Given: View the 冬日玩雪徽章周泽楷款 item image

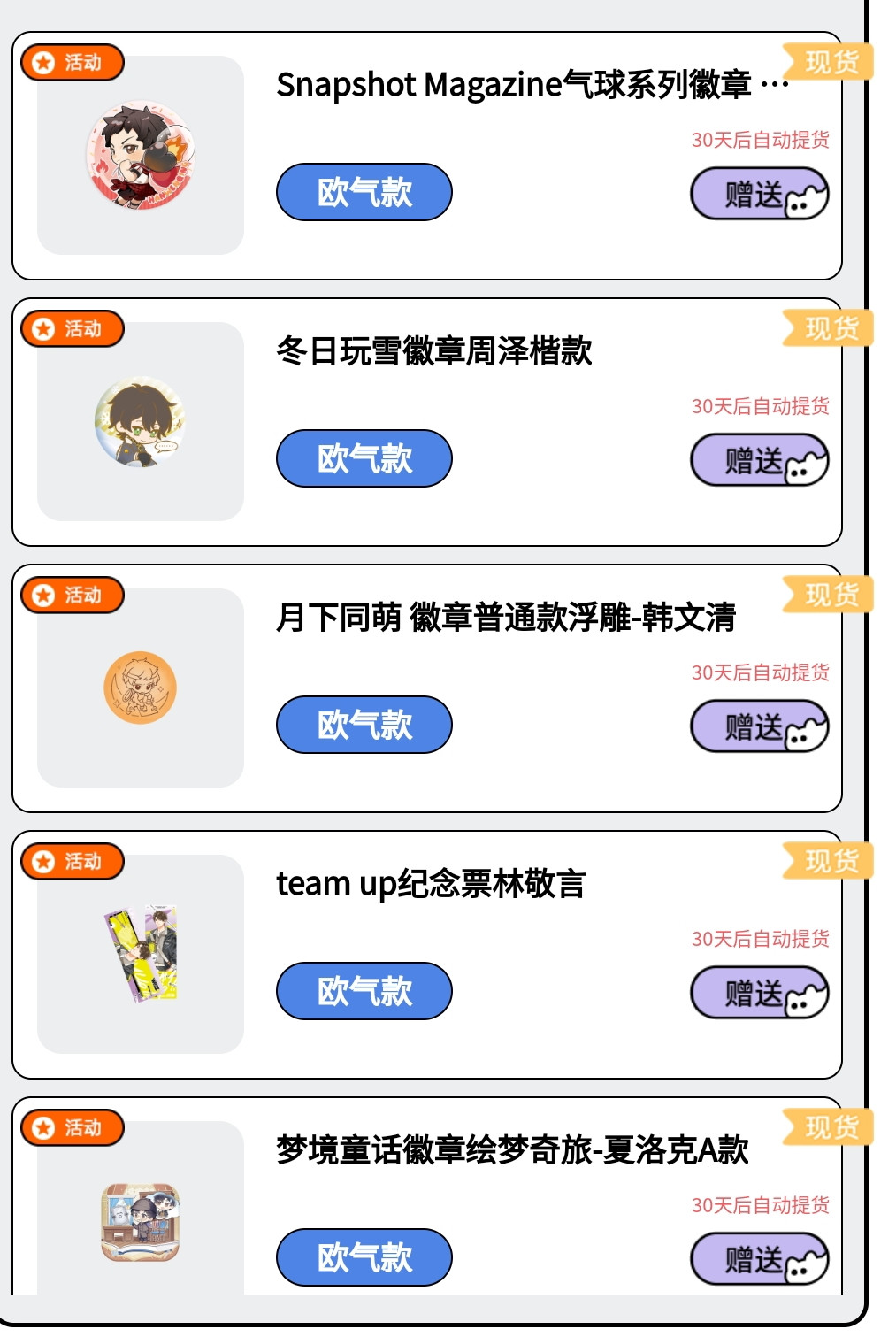Looking at the screenshot, I should 141,422.
